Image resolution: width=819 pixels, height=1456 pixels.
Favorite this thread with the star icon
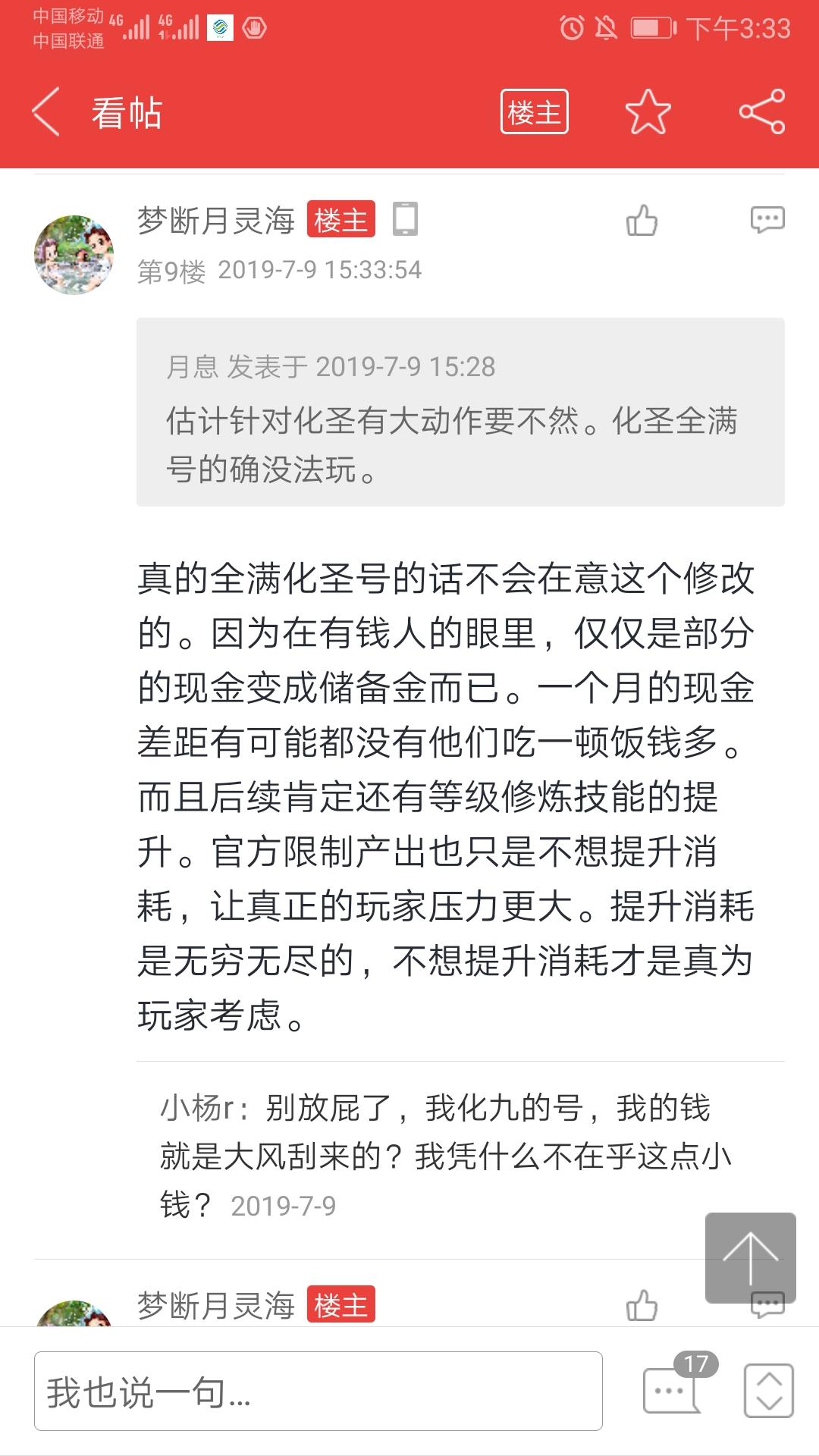pos(648,112)
